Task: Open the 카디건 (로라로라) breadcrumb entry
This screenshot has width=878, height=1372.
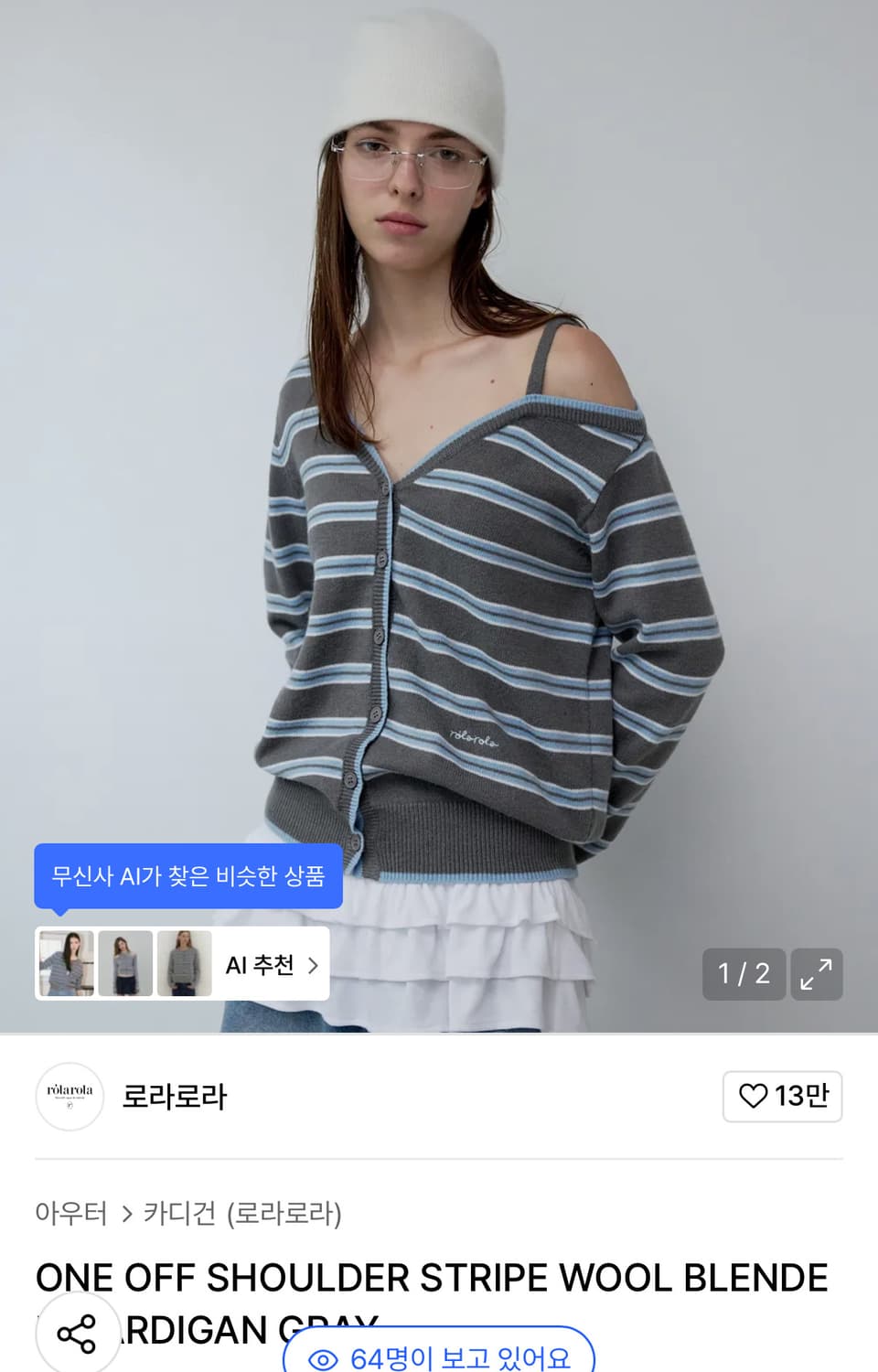Action: coord(242,1215)
